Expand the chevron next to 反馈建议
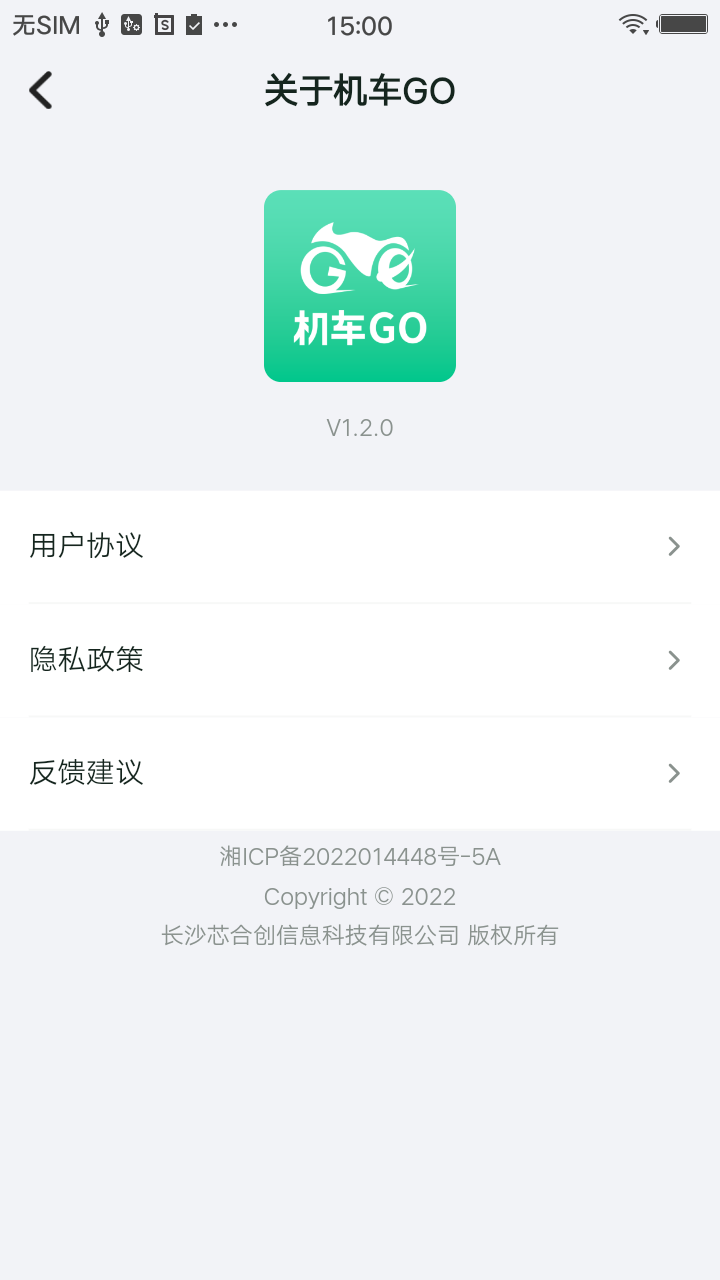 click(675, 773)
